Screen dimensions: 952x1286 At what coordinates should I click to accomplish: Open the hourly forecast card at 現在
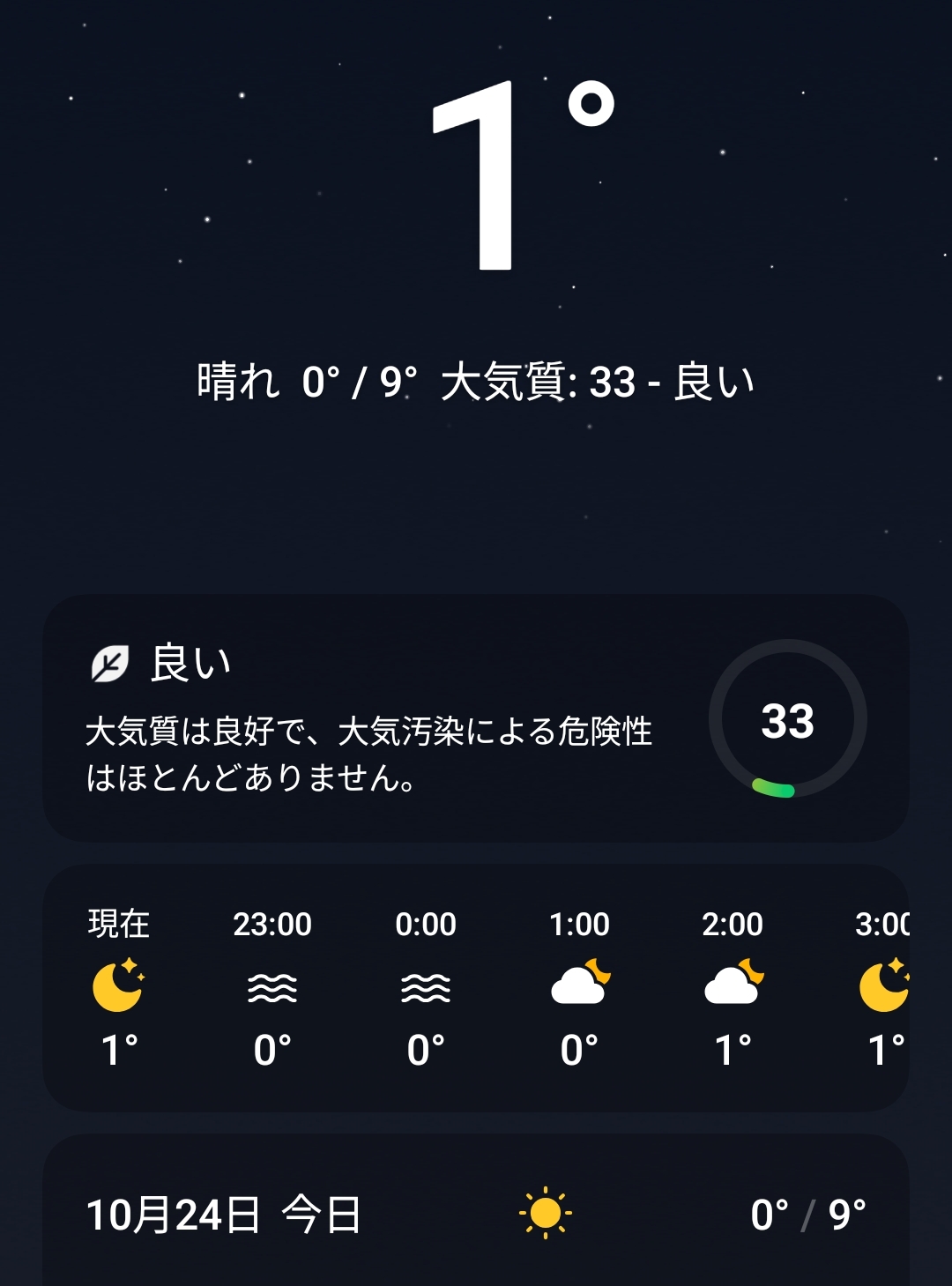(119, 987)
